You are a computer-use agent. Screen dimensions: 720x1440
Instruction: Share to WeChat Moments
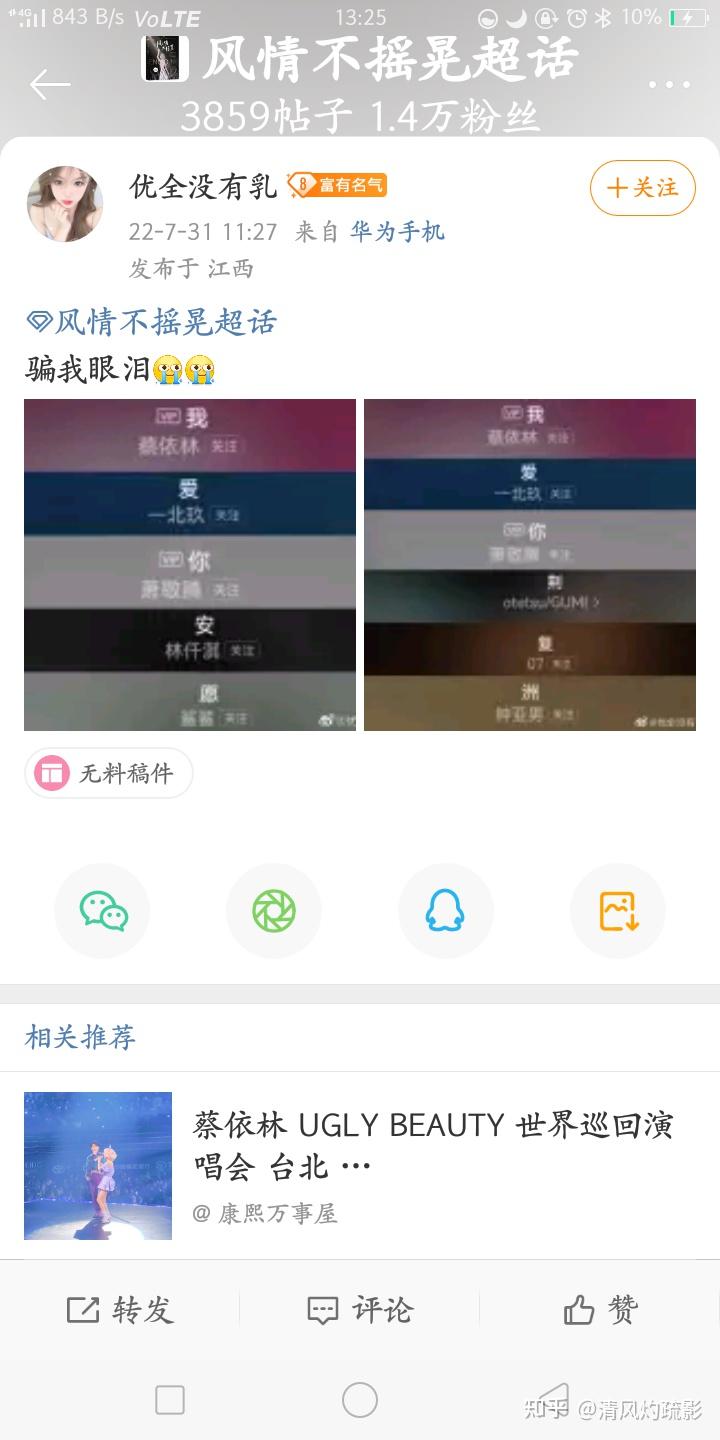(x=274, y=911)
